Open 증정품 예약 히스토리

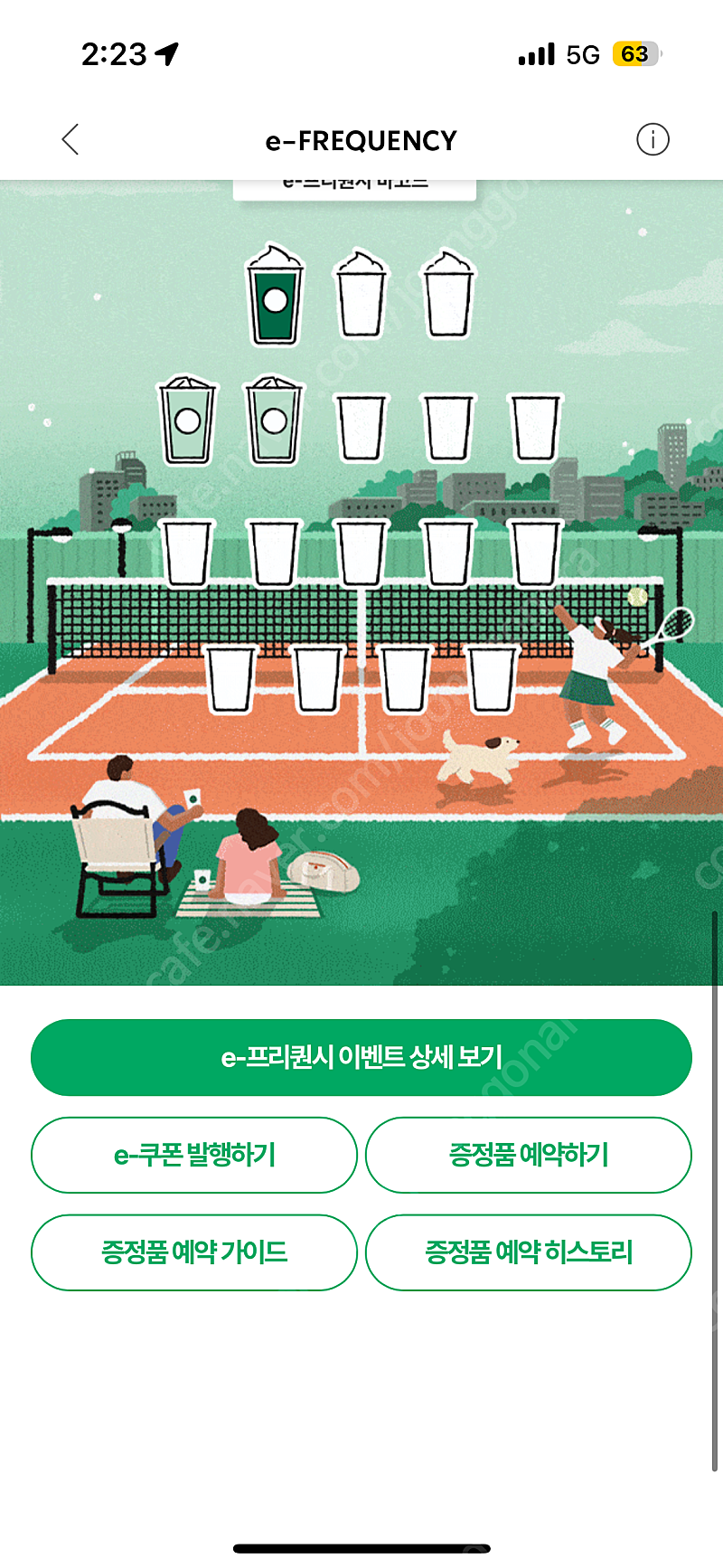click(x=529, y=1252)
